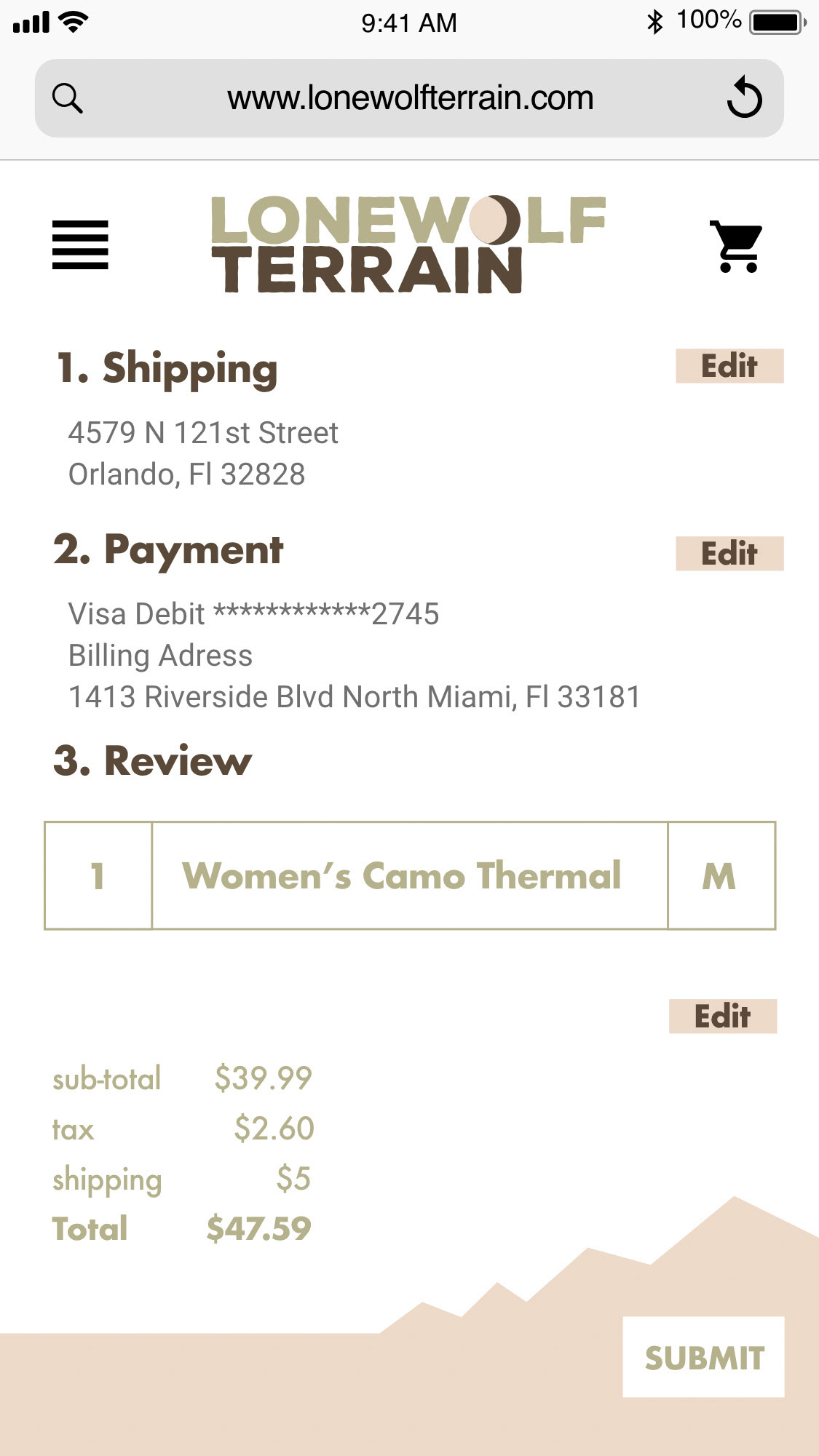This screenshot has width=819, height=1456.
Task: Edit the payment details
Action: tap(729, 554)
